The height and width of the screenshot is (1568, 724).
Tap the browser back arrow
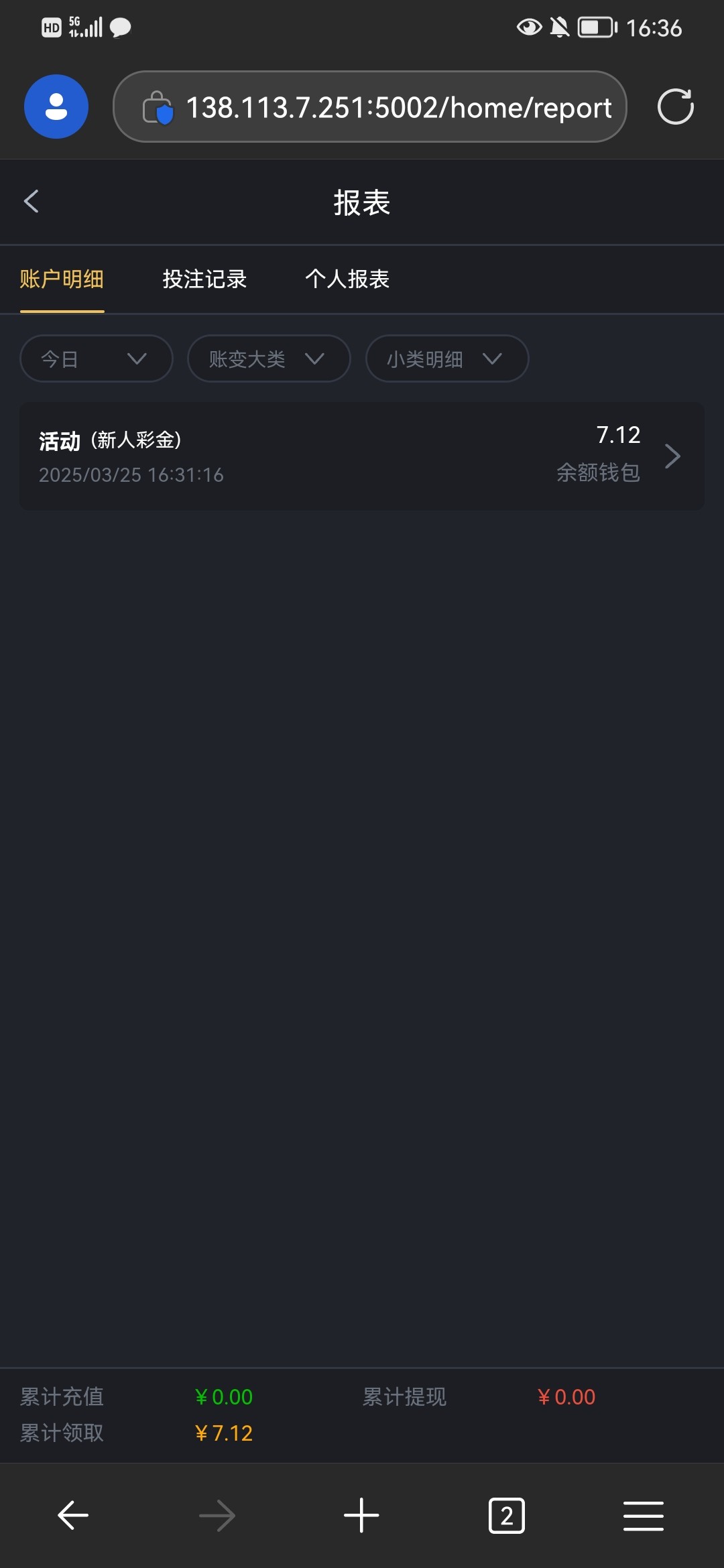click(73, 1515)
